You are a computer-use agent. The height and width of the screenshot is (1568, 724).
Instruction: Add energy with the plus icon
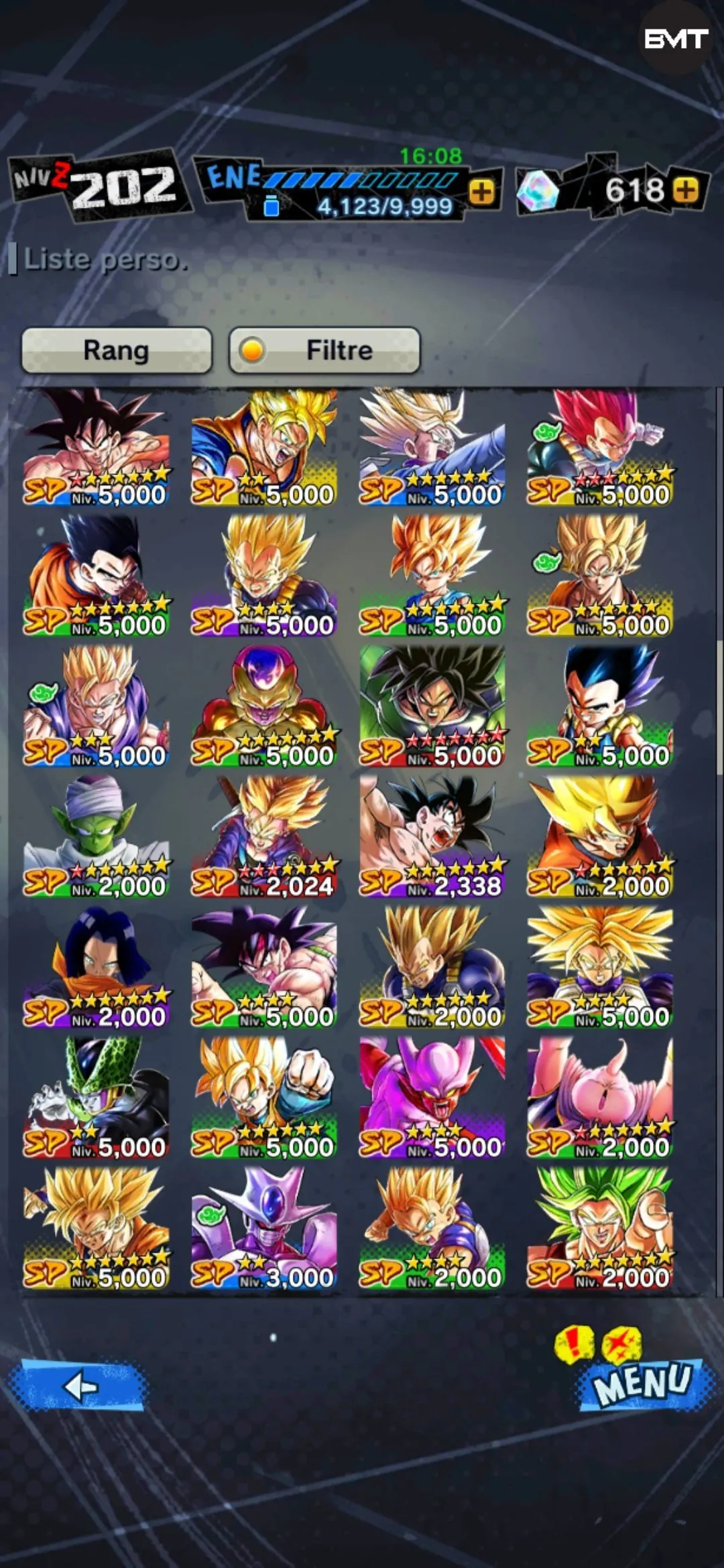[481, 192]
